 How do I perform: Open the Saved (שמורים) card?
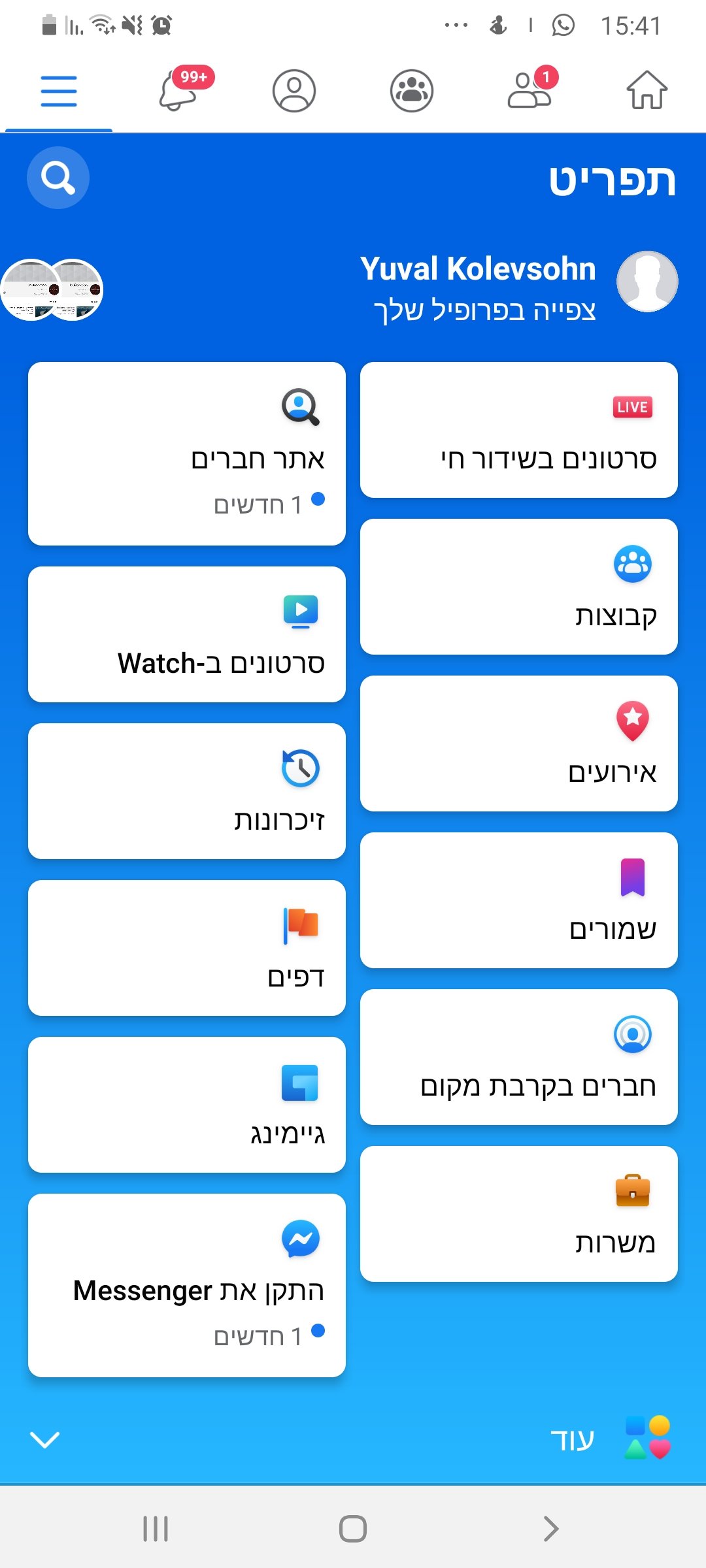tap(519, 900)
